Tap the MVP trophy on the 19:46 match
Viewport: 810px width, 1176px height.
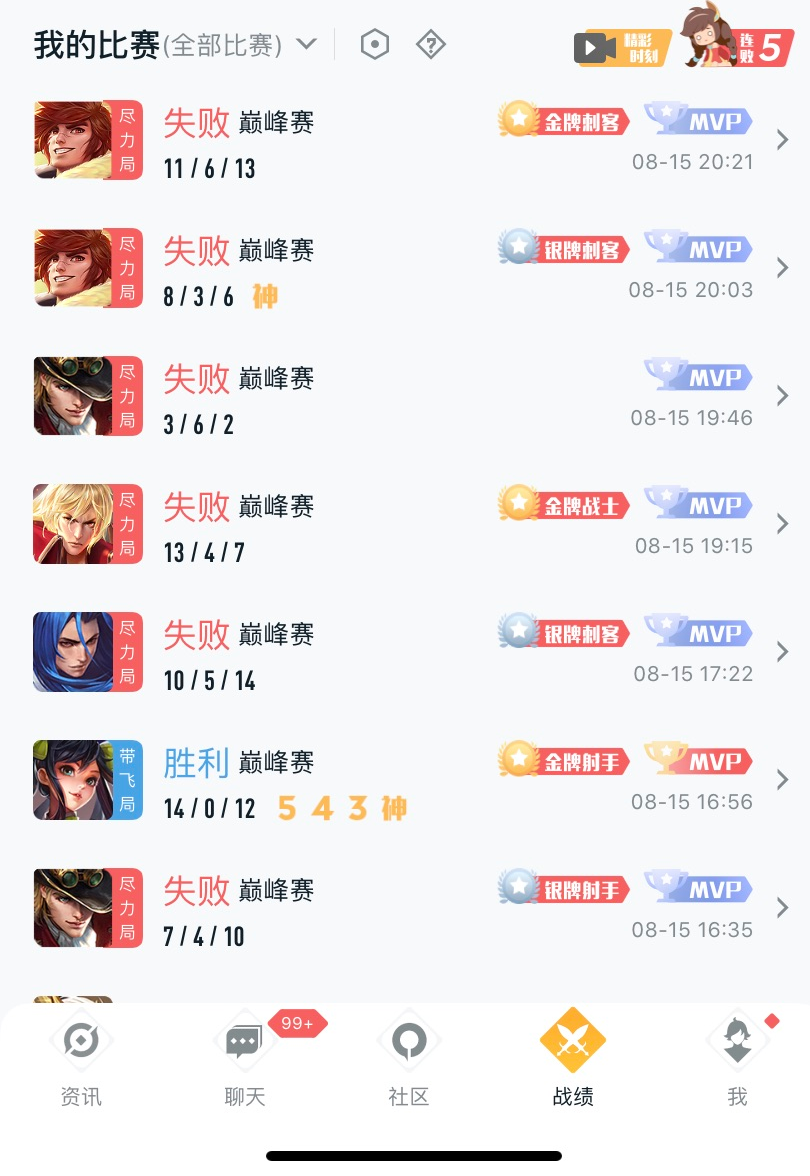coord(697,376)
